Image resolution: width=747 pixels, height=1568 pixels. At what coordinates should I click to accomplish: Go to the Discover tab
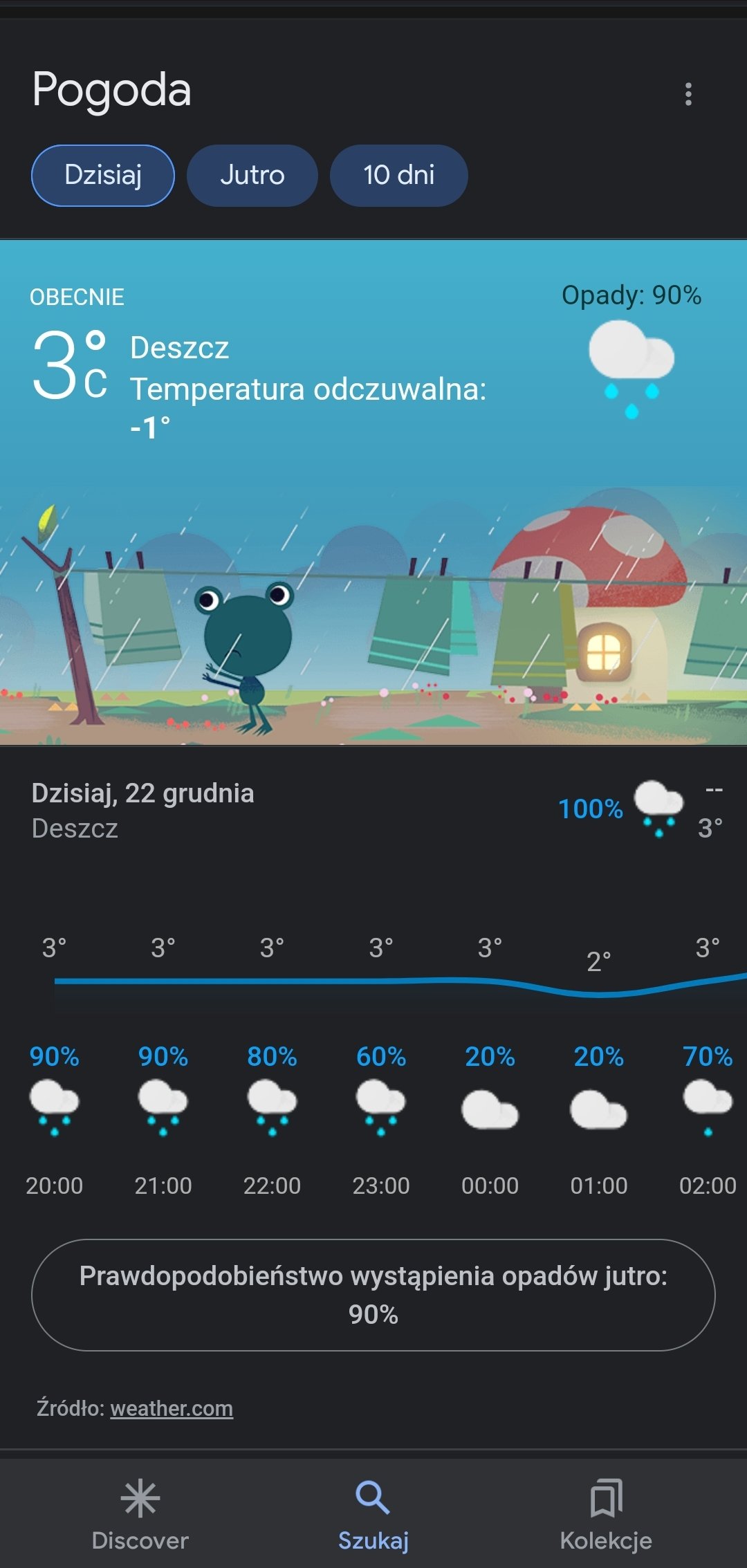(140, 1515)
